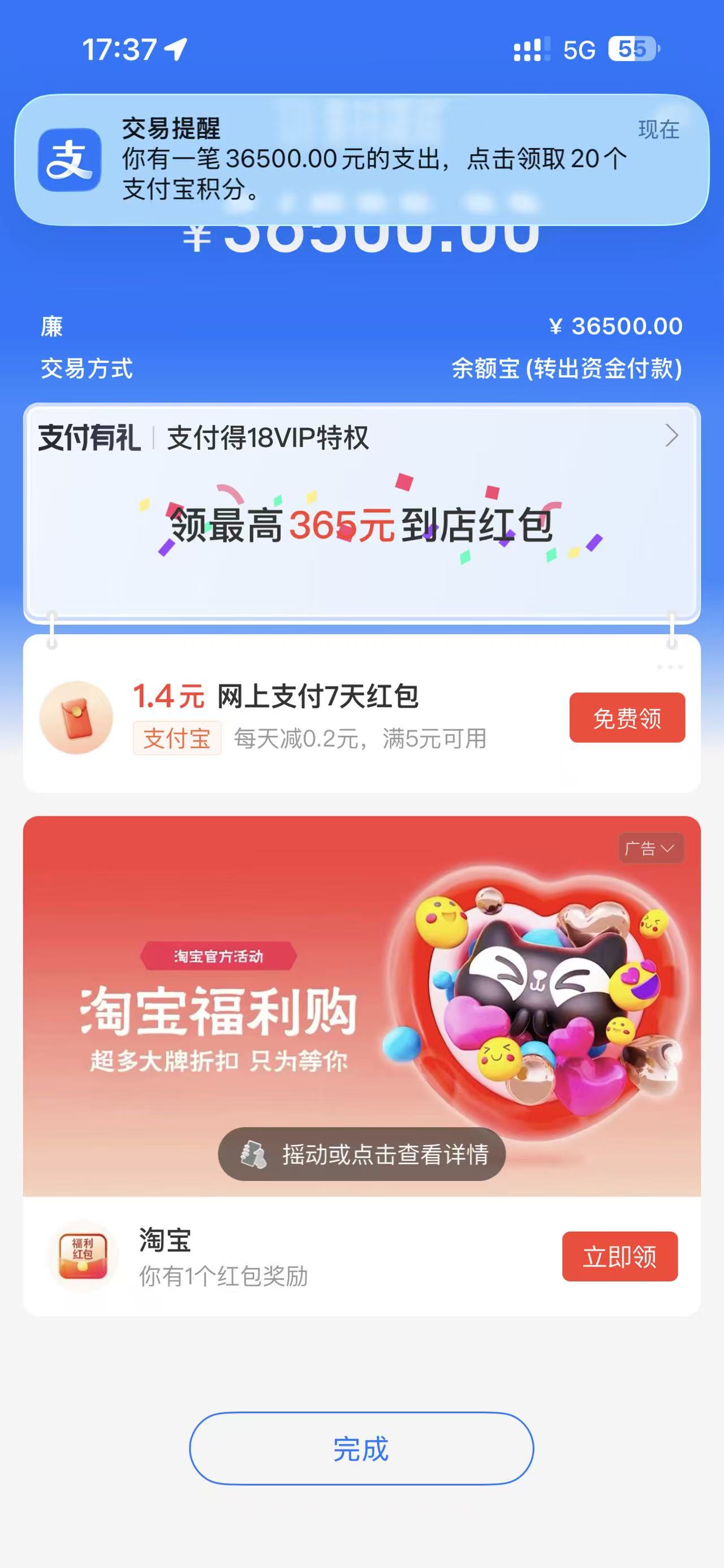
Task: Claim the 1.4元 red packet with 免费领
Action: (627, 718)
